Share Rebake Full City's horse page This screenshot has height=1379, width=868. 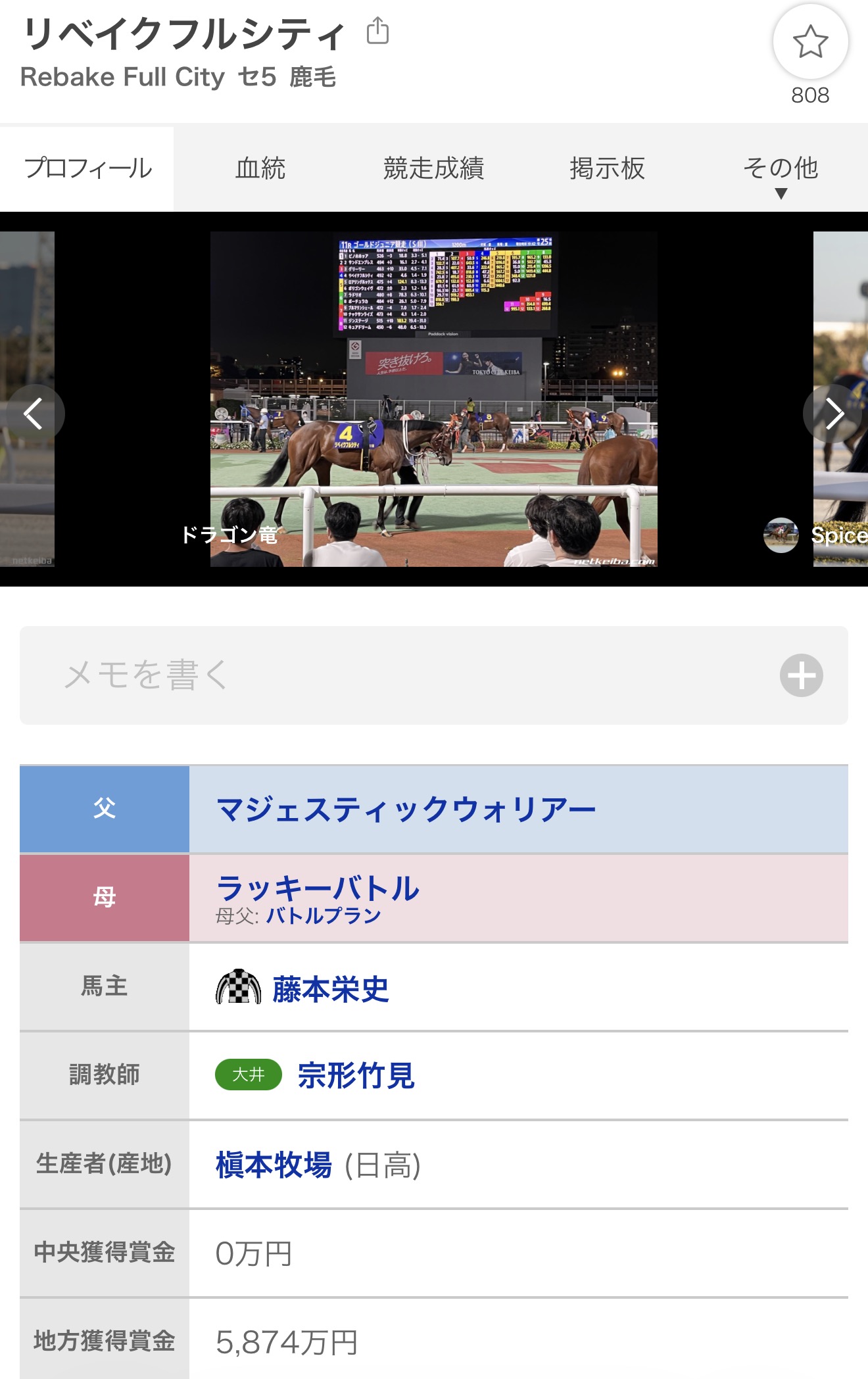pos(377,32)
